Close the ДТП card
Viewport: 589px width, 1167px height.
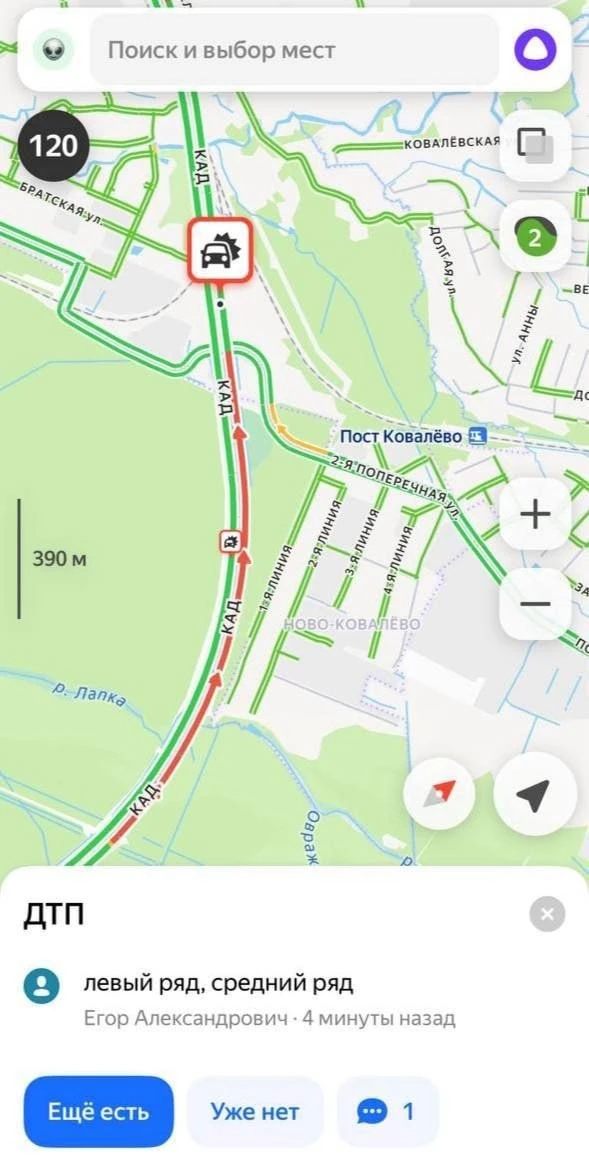(x=547, y=915)
